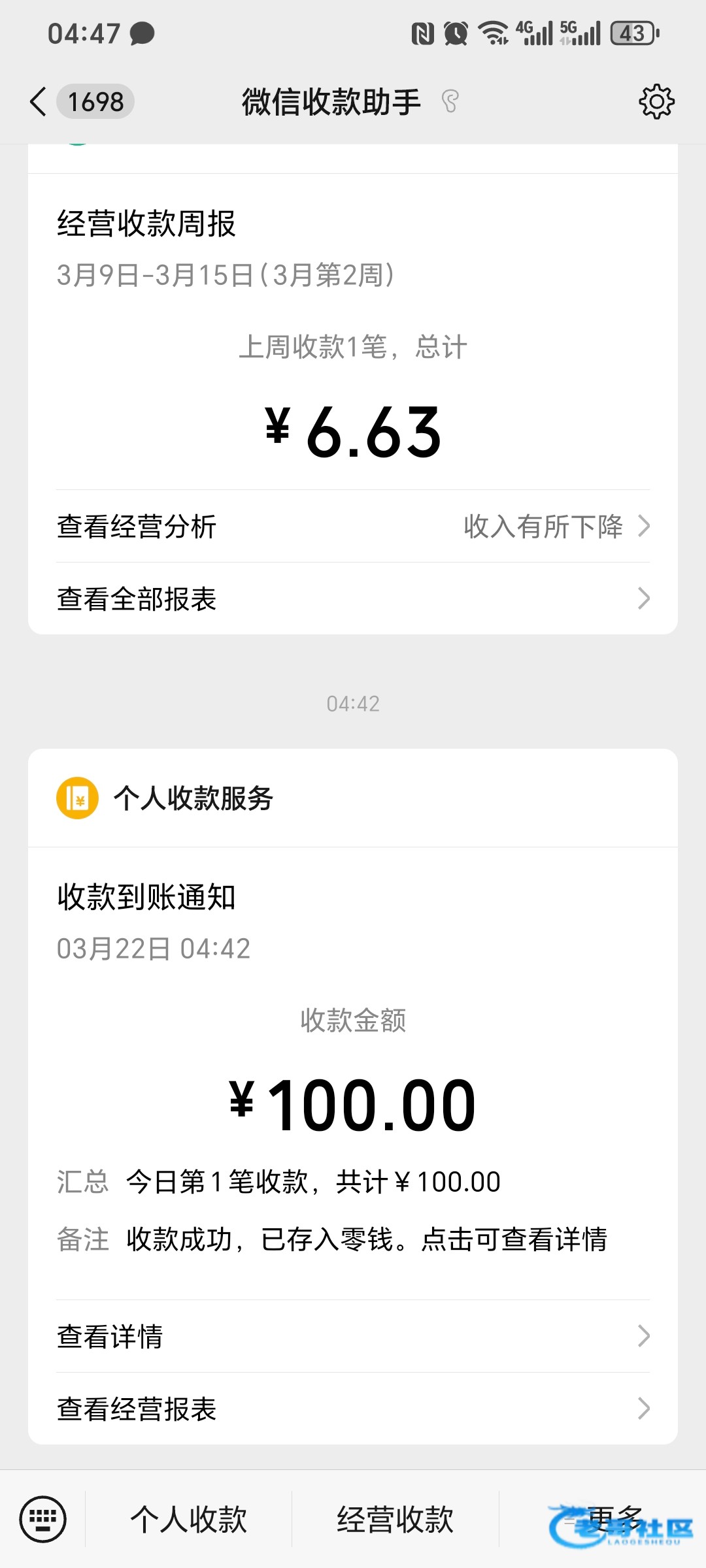Go back to the chat list
The width and height of the screenshot is (706, 1568).
coord(39,102)
